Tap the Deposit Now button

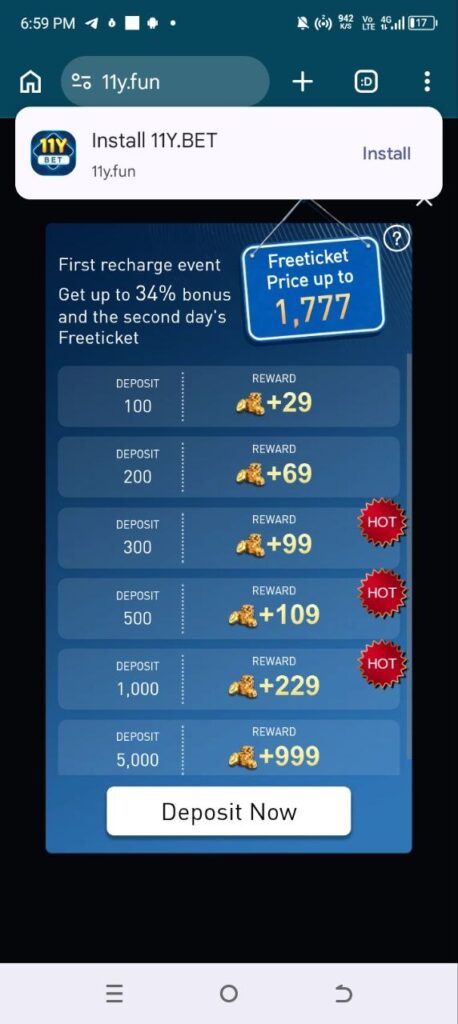tap(229, 811)
